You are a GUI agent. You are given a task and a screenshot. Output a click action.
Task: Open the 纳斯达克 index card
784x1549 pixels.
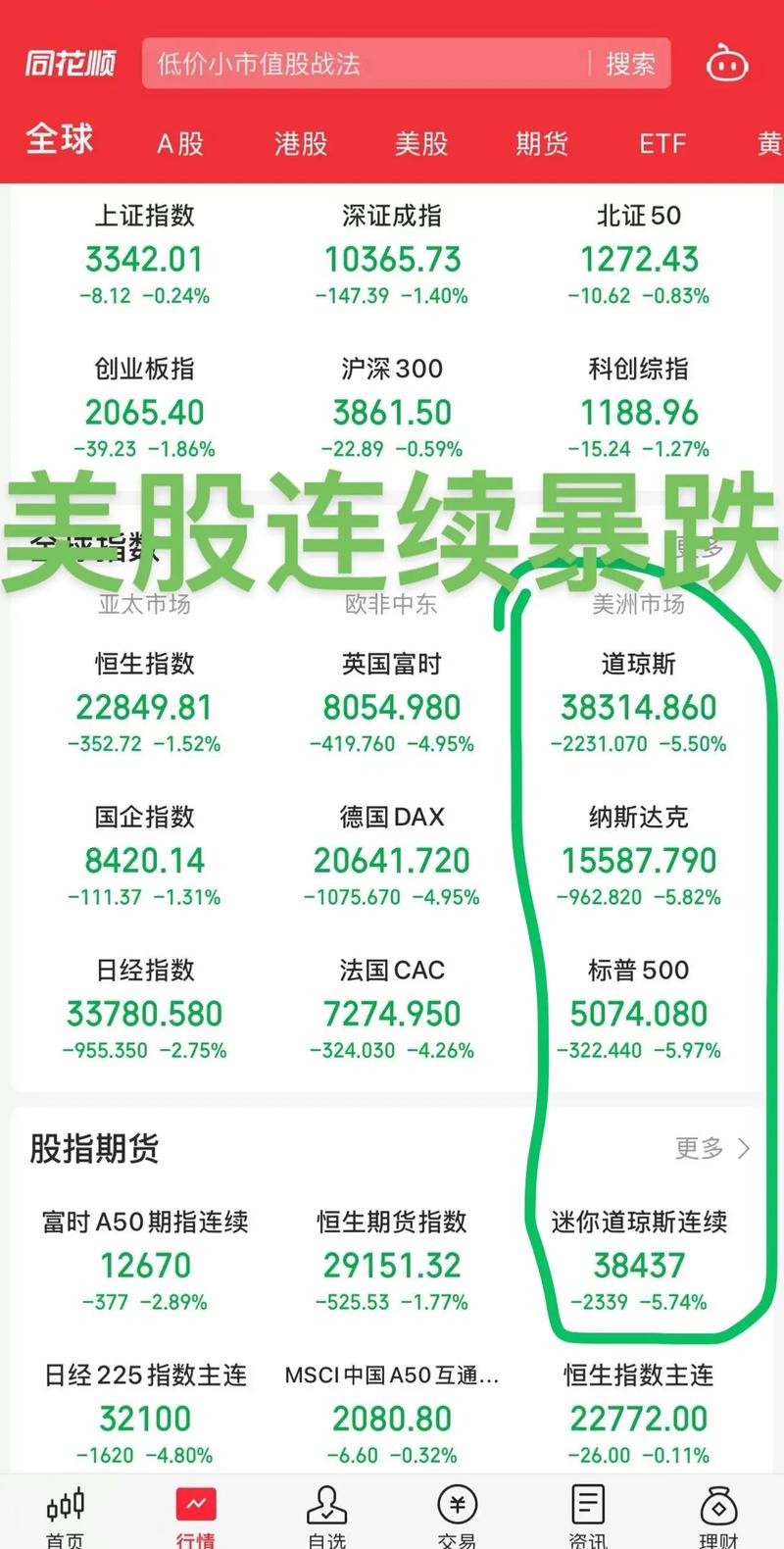(639, 857)
